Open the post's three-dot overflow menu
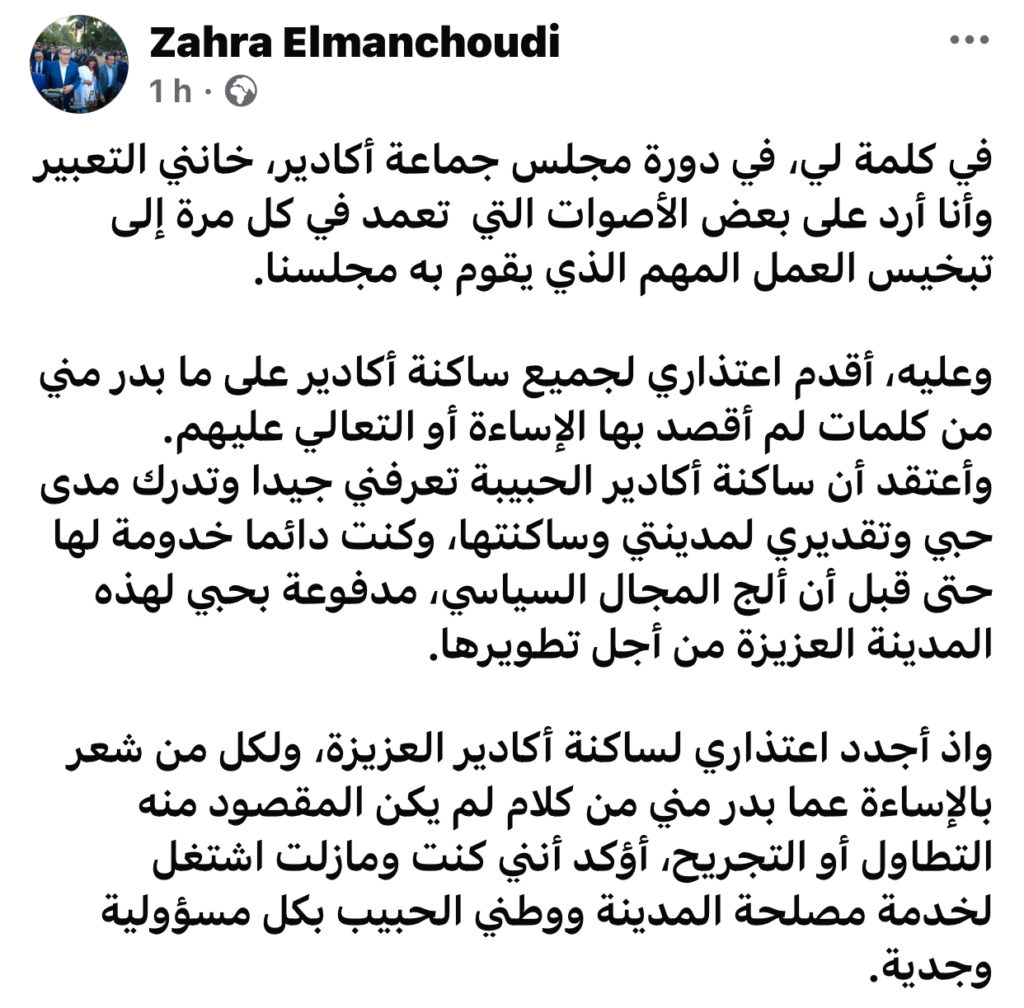 tap(968, 41)
